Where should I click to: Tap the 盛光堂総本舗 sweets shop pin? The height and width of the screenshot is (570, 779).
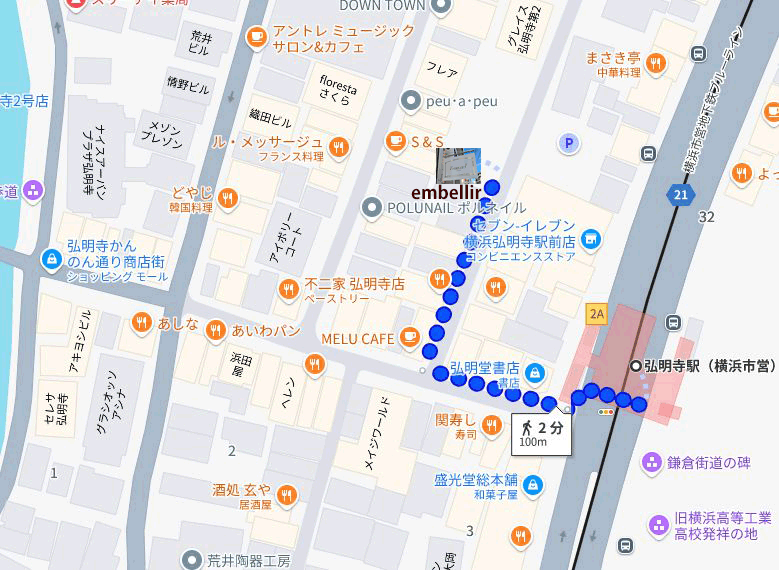(532, 485)
